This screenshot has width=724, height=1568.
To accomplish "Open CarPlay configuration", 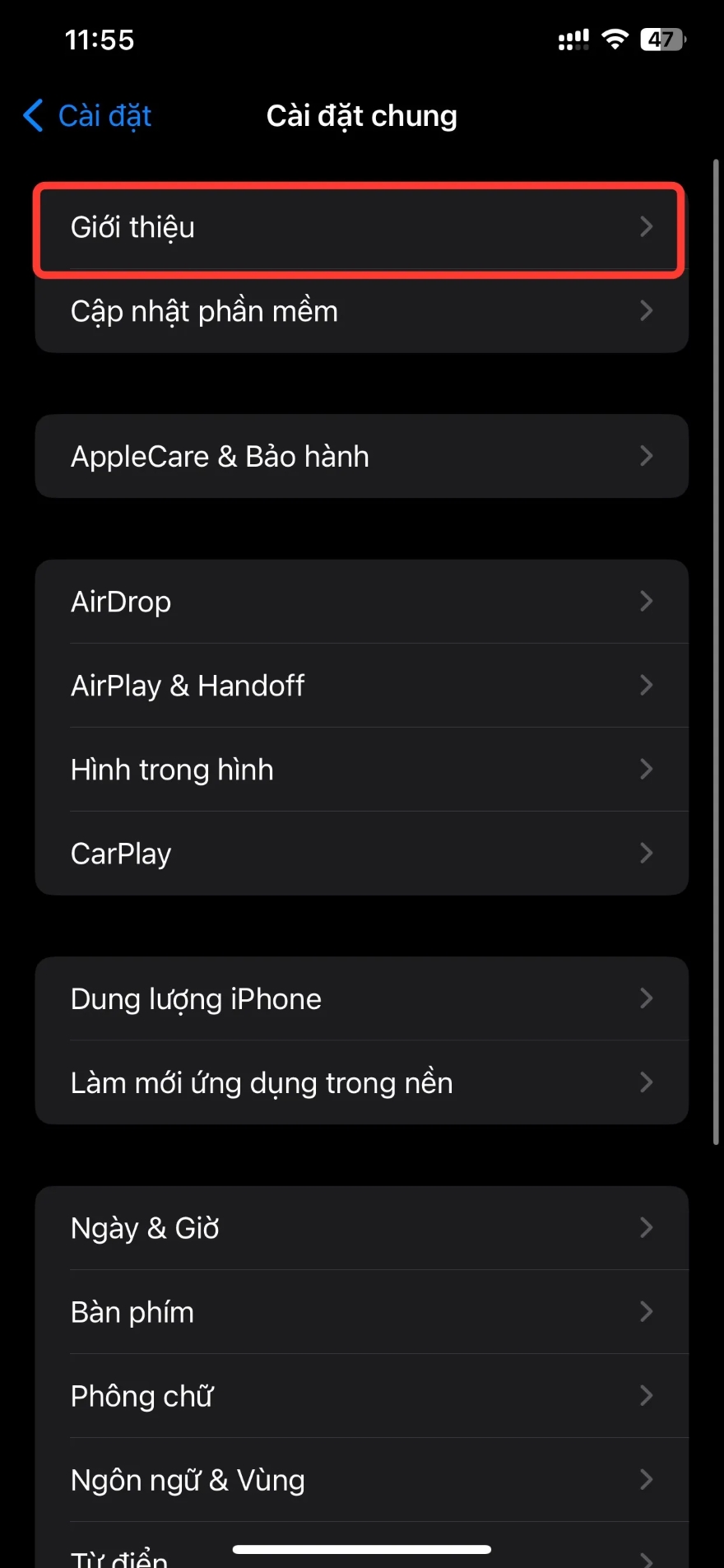I will click(x=362, y=853).
